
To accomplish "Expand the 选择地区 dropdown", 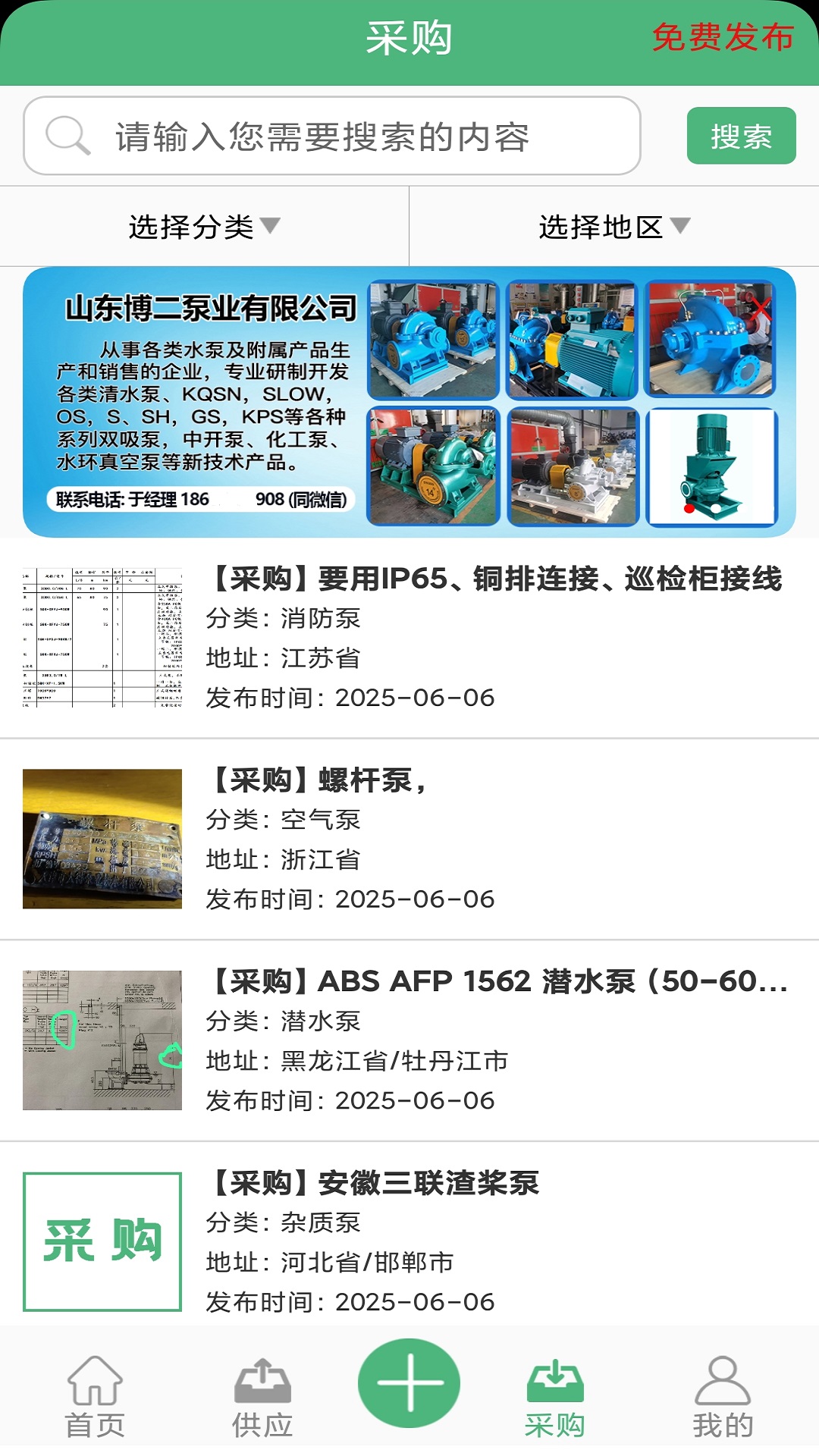I will [613, 227].
